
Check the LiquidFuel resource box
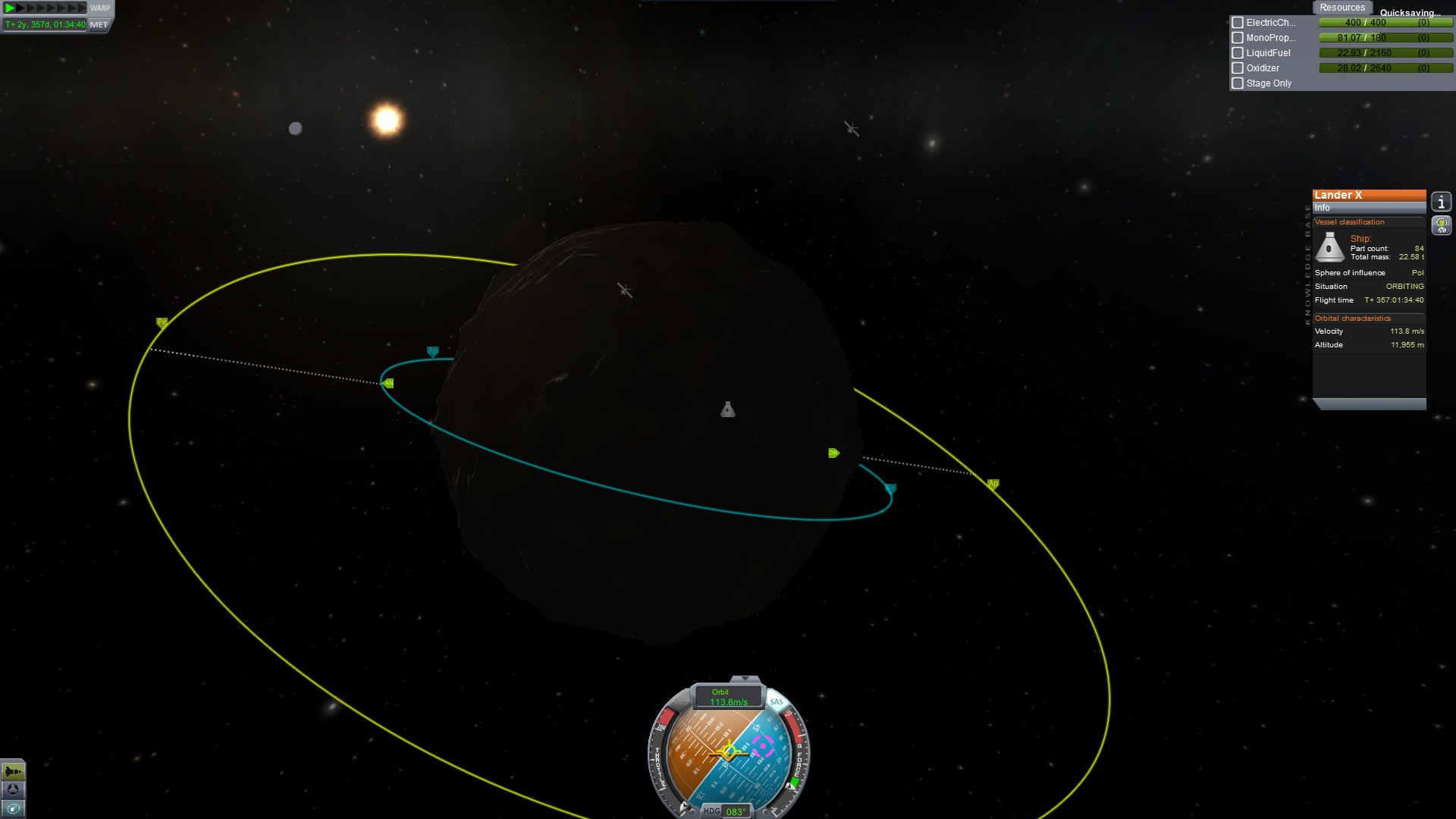coord(1238,53)
